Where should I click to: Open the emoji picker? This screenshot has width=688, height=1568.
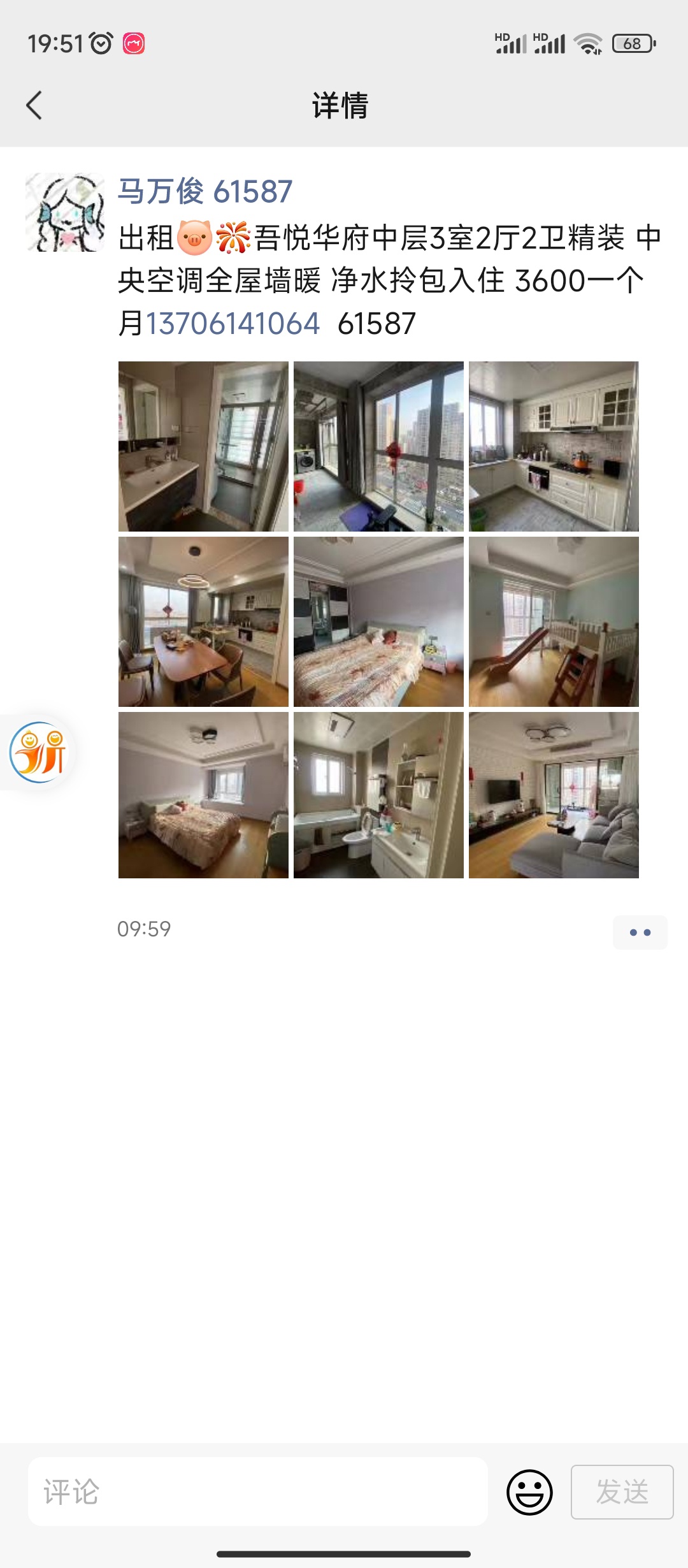pyautogui.click(x=529, y=1492)
